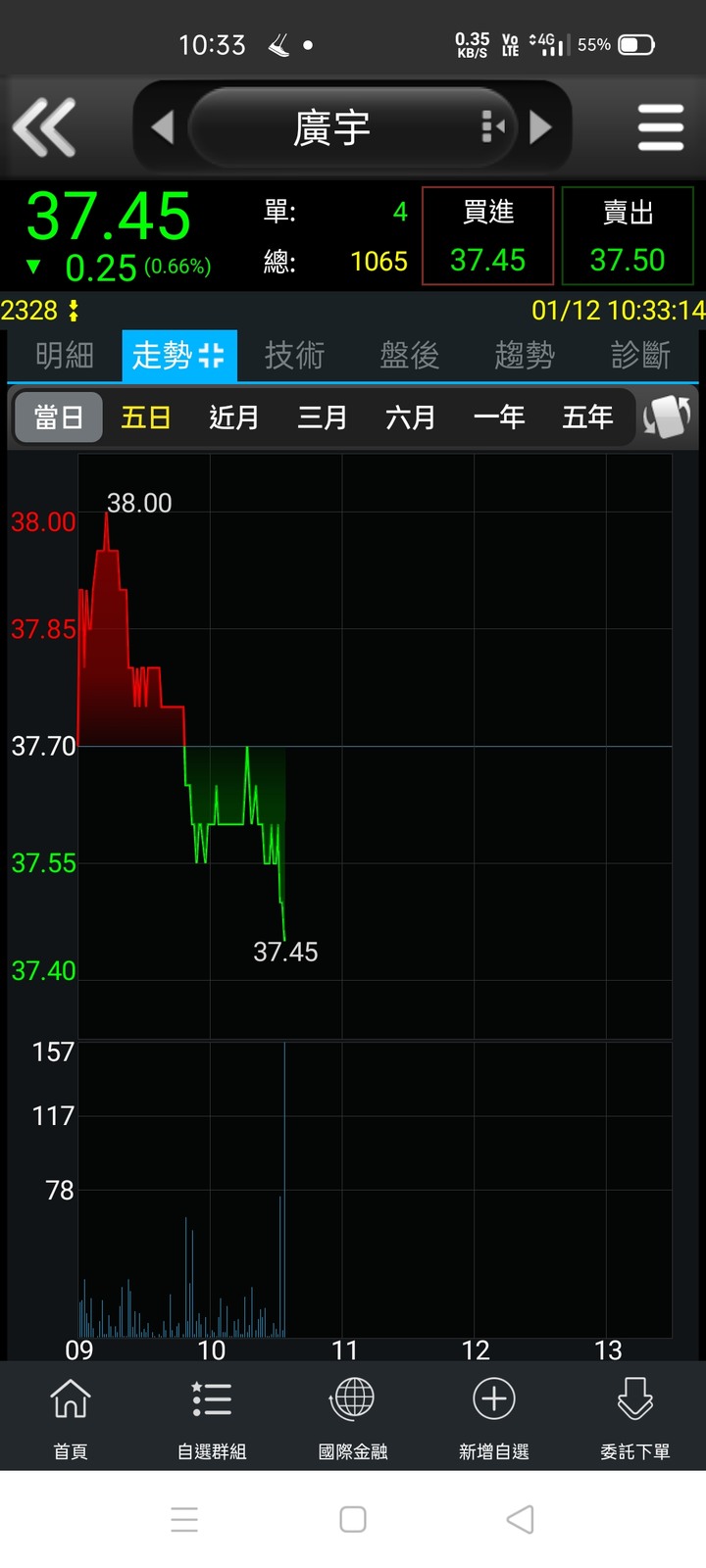Switch to the next stock with right arrow
Screen dimensions: 706x1568
coord(540,127)
